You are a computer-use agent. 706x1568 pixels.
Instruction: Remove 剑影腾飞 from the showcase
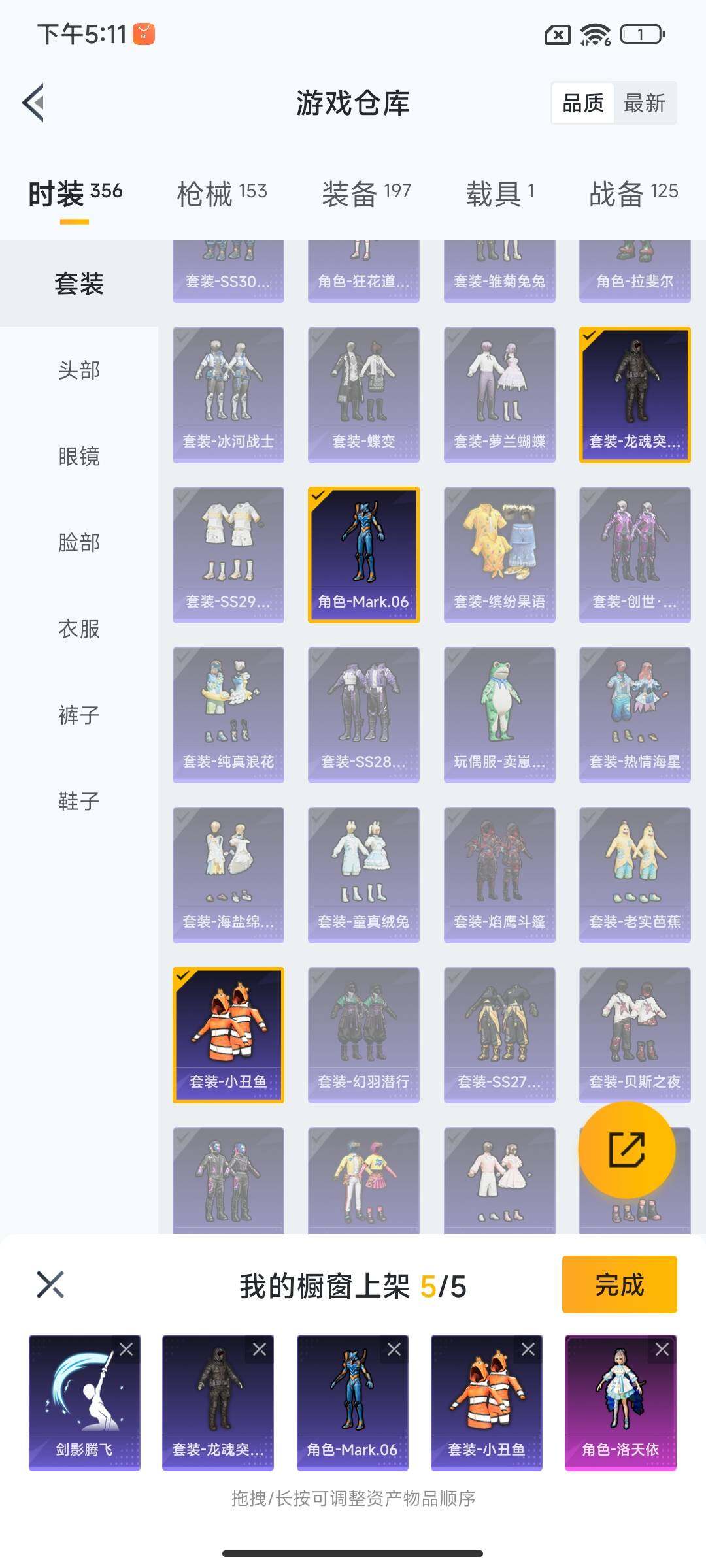(x=126, y=1349)
